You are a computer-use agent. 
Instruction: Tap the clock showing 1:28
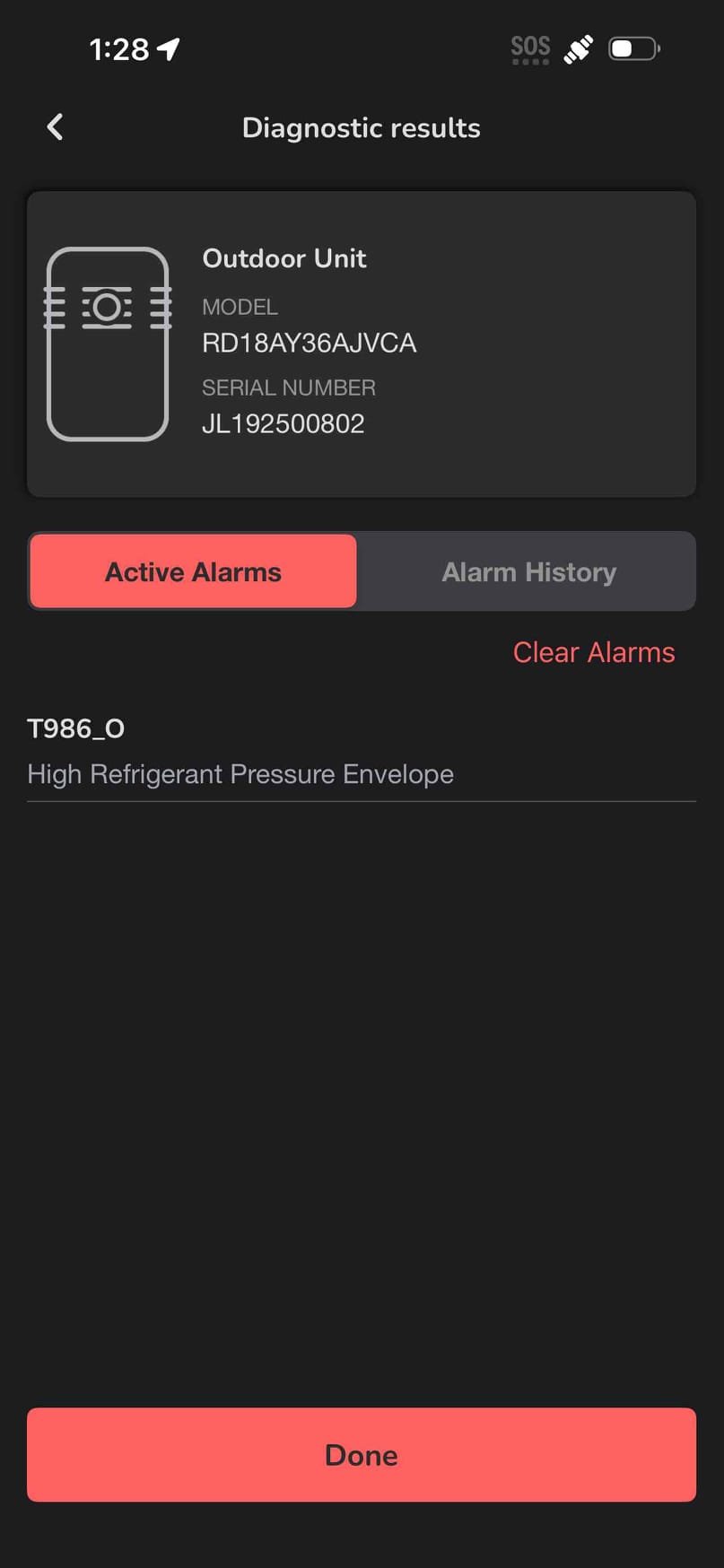119,49
